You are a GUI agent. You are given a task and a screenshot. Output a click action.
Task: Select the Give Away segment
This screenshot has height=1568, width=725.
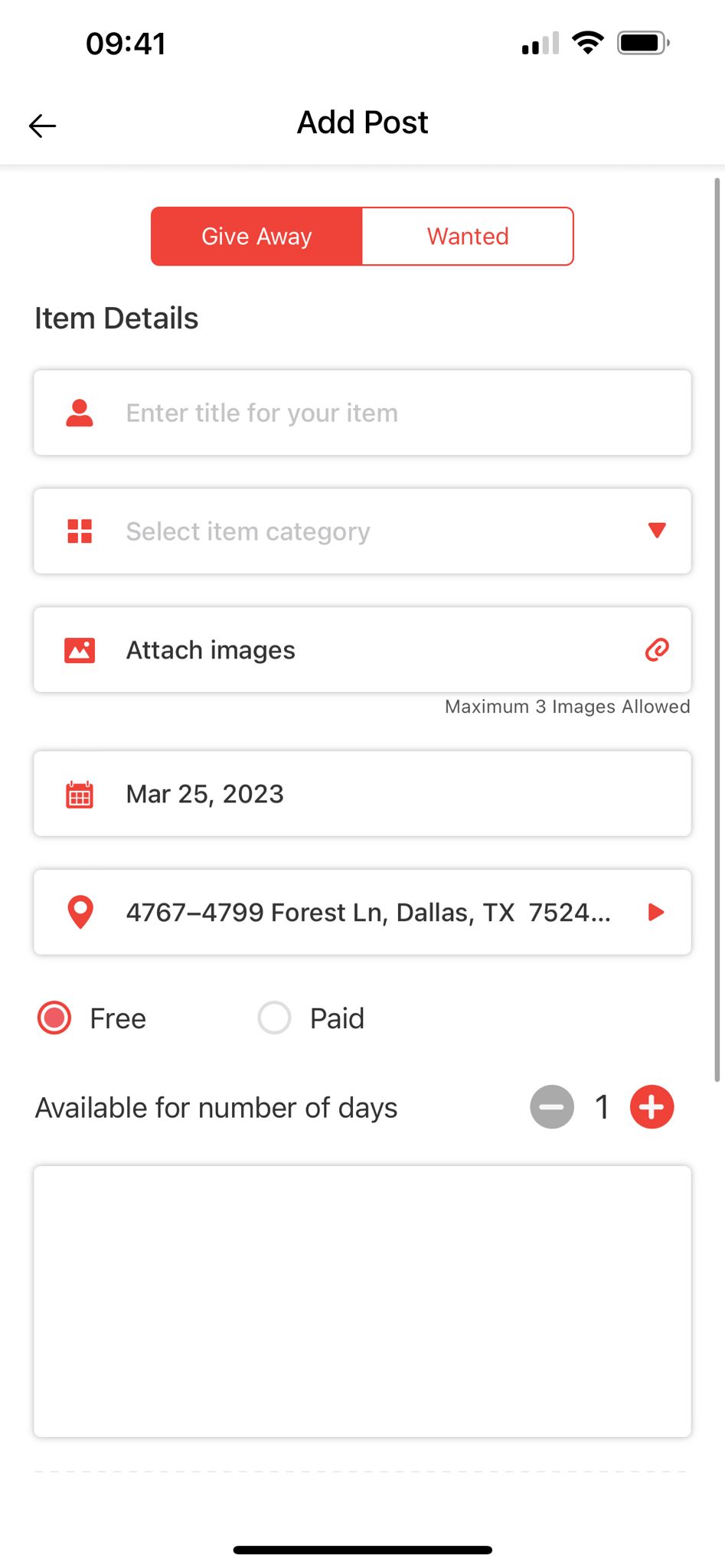tap(256, 237)
